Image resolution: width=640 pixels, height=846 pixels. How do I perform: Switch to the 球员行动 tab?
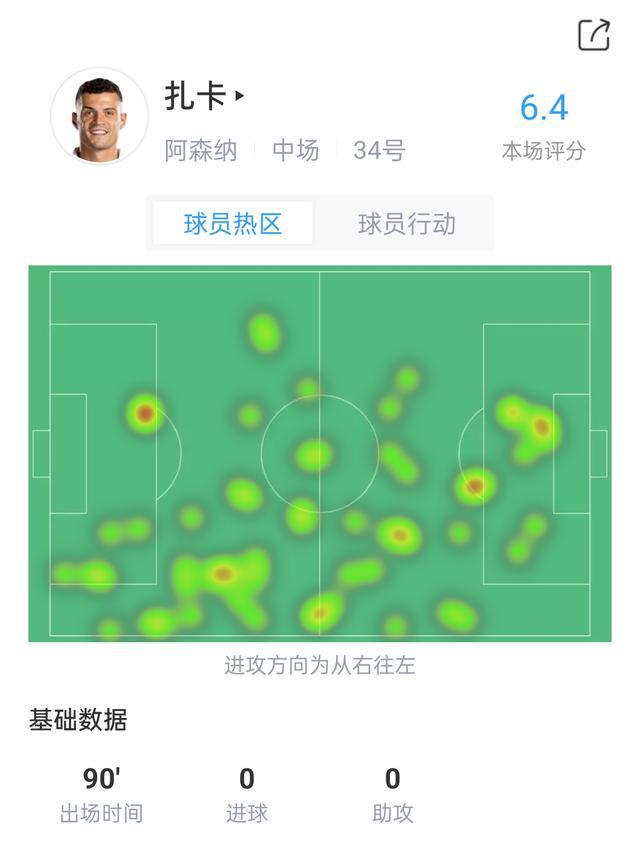pyautogui.click(x=406, y=223)
